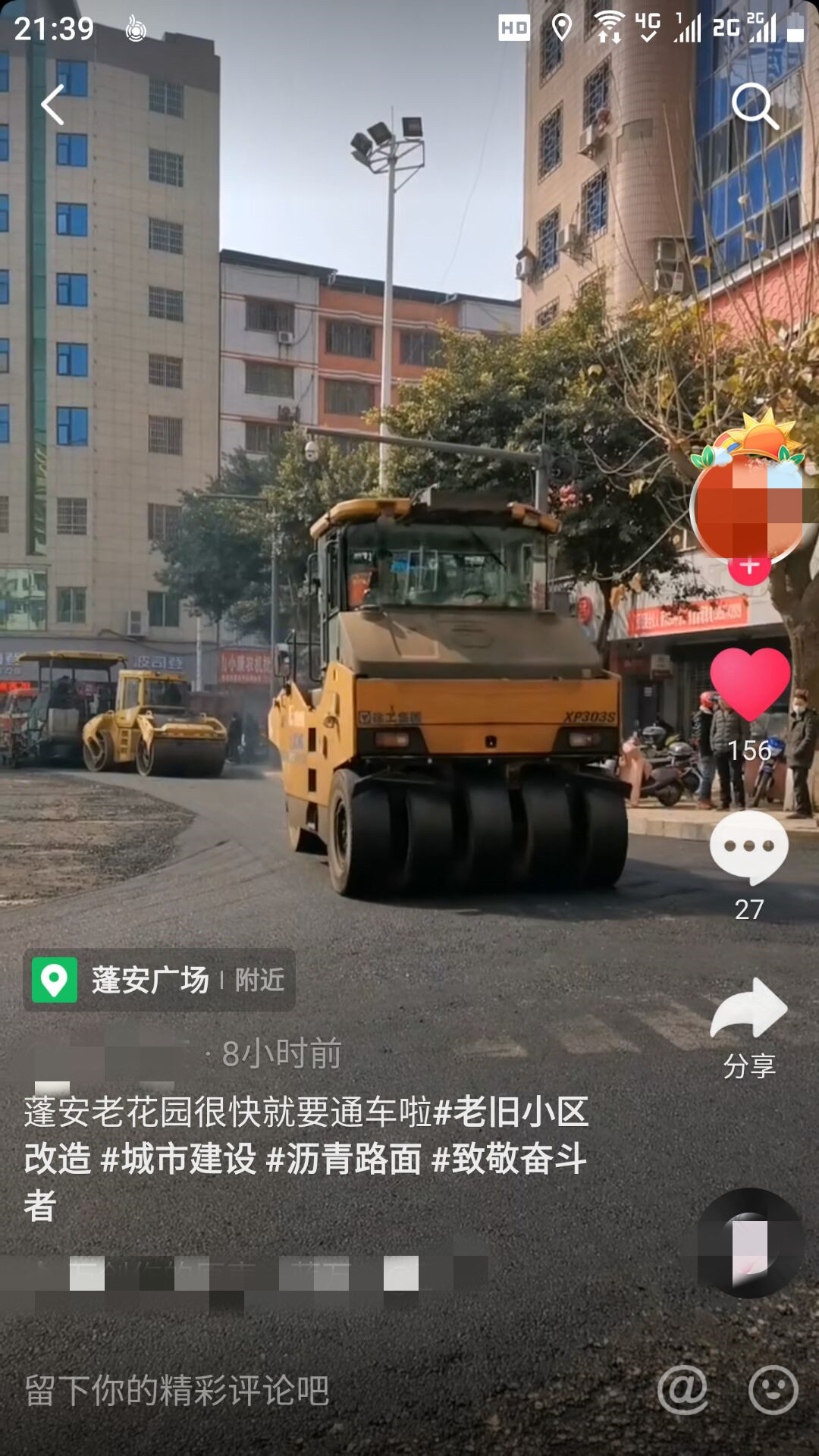
Task: Go back using the top-left arrow
Action: coord(52,105)
